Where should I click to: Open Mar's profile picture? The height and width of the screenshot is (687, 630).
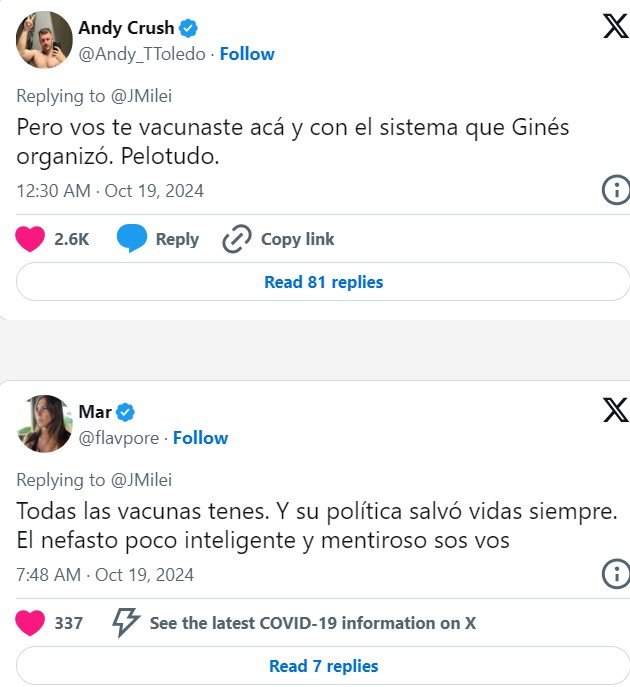click(44, 424)
